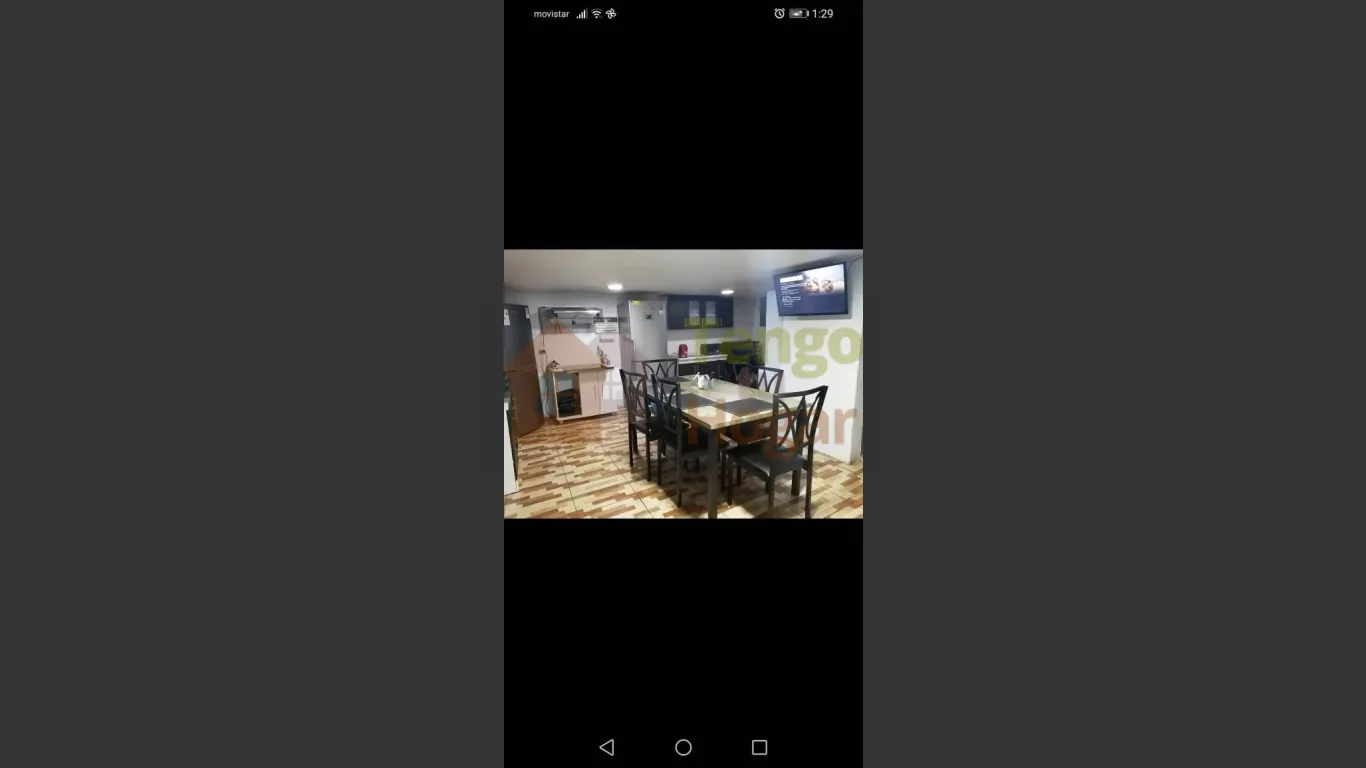The width and height of the screenshot is (1366, 768).
Task: Open the recent apps overview
Action: (759, 747)
